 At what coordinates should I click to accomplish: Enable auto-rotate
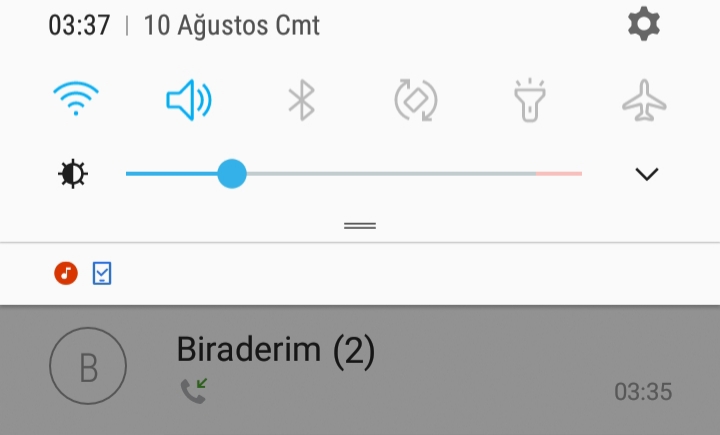[x=415, y=100]
